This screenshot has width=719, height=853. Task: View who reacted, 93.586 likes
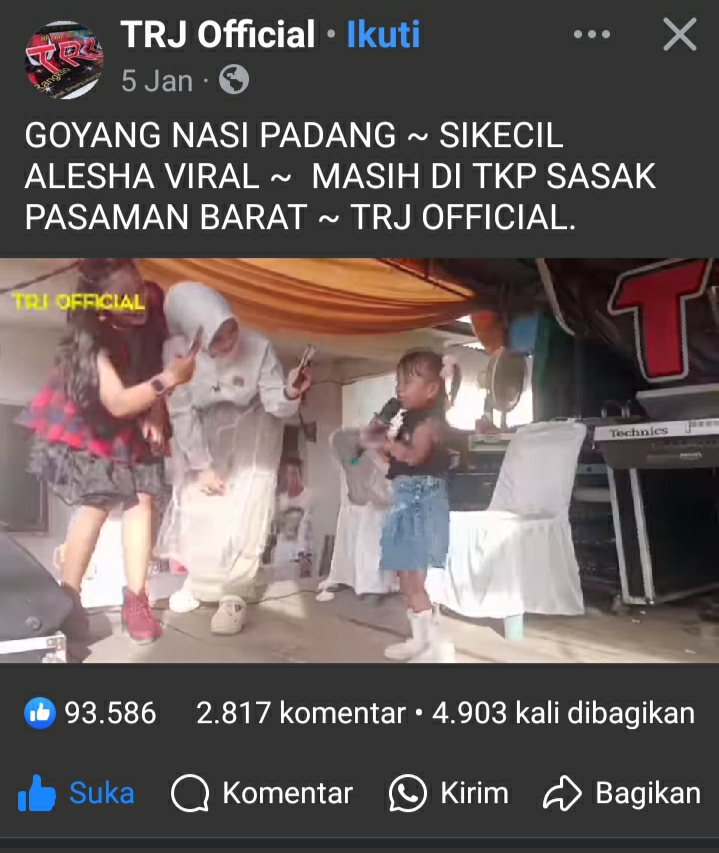click(x=91, y=713)
